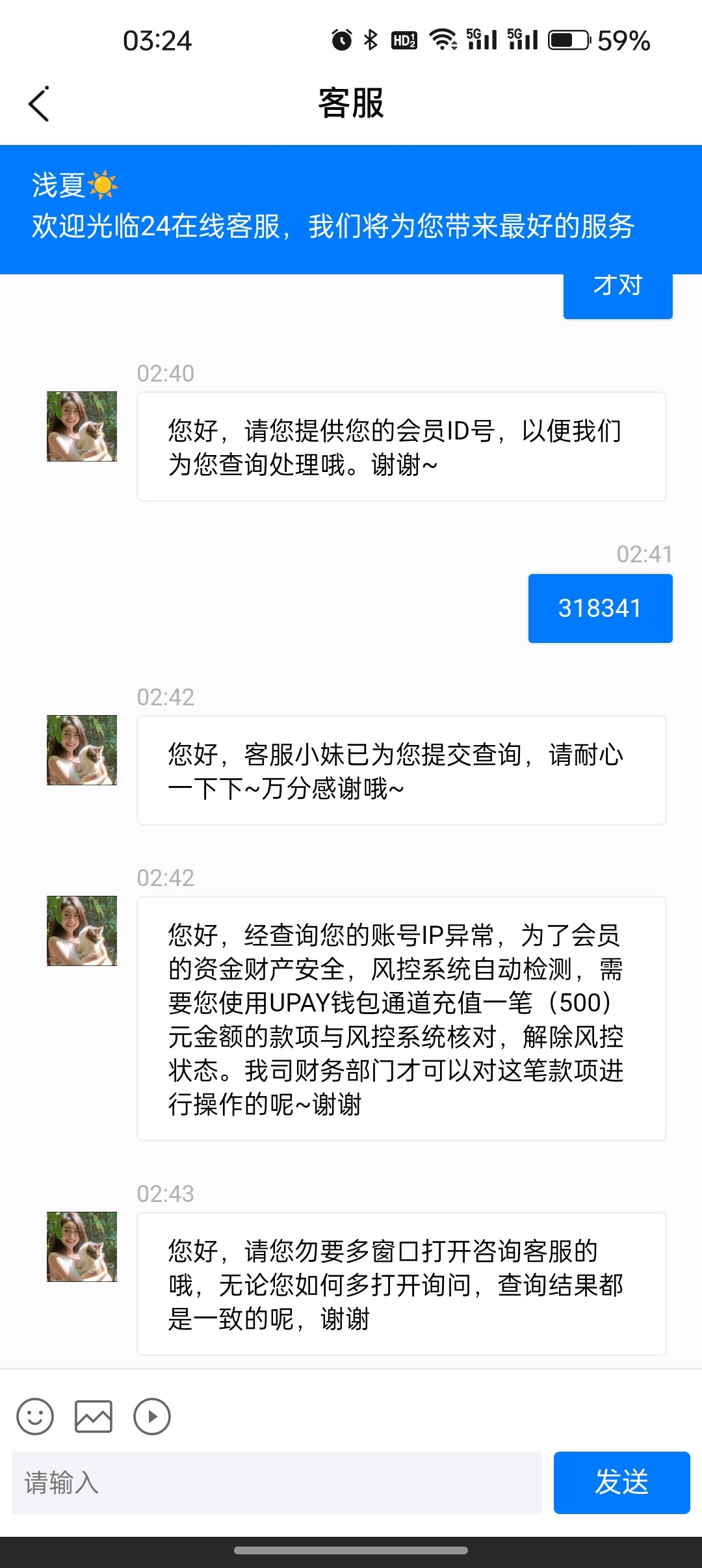Viewport: 702px width, 1568px height.
Task: Tap the HD2 icon in the status bar
Action: 404,40
